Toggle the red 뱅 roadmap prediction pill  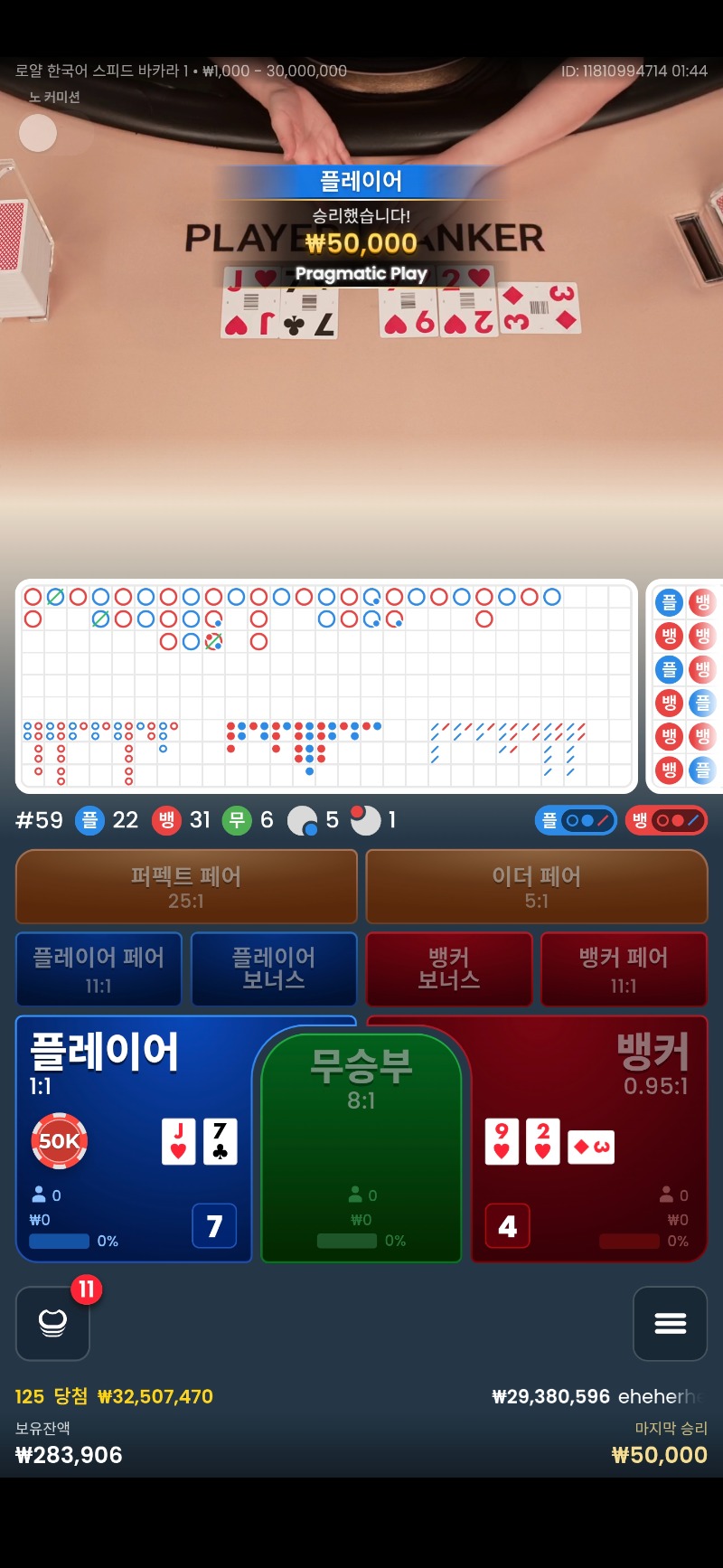[x=666, y=820]
